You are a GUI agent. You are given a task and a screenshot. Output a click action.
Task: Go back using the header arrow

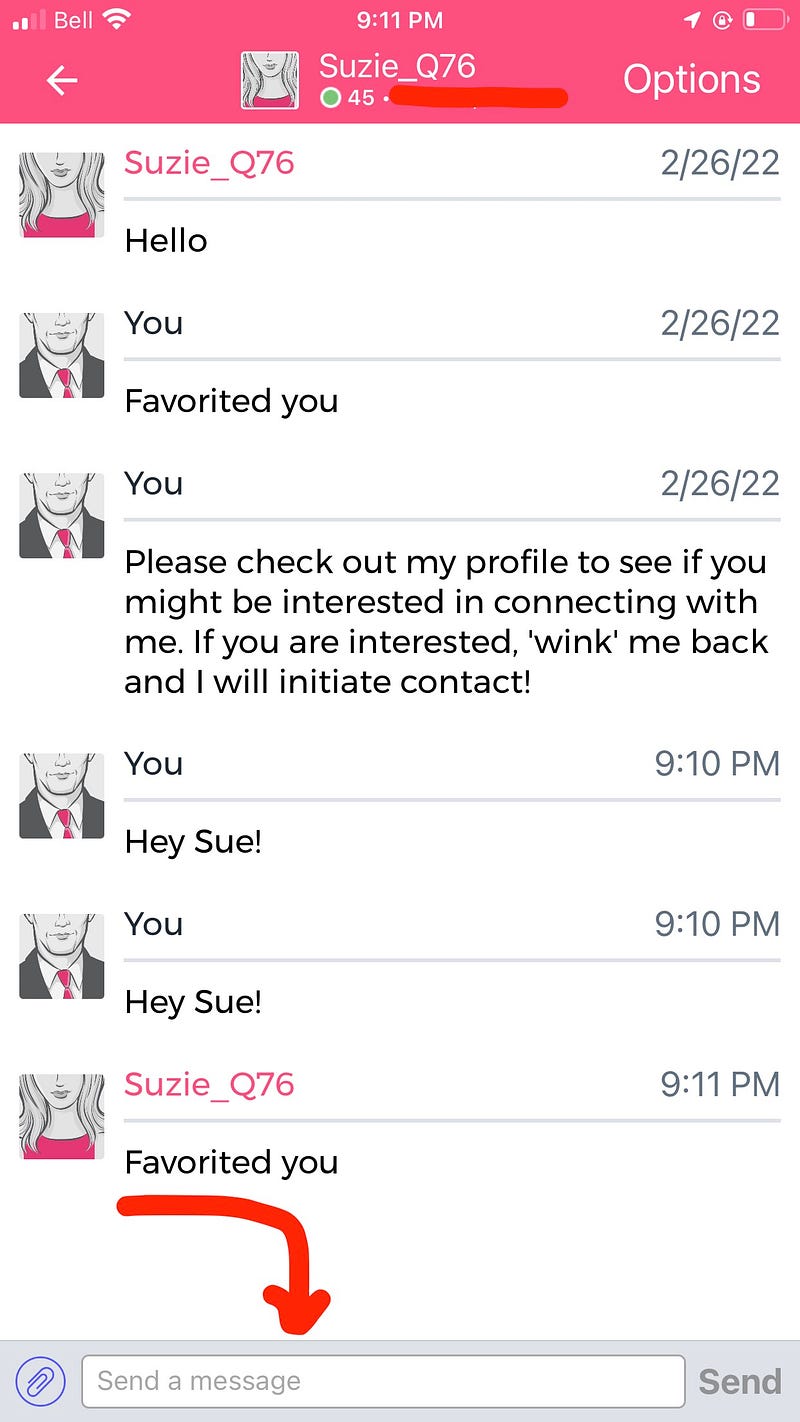click(62, 81)
